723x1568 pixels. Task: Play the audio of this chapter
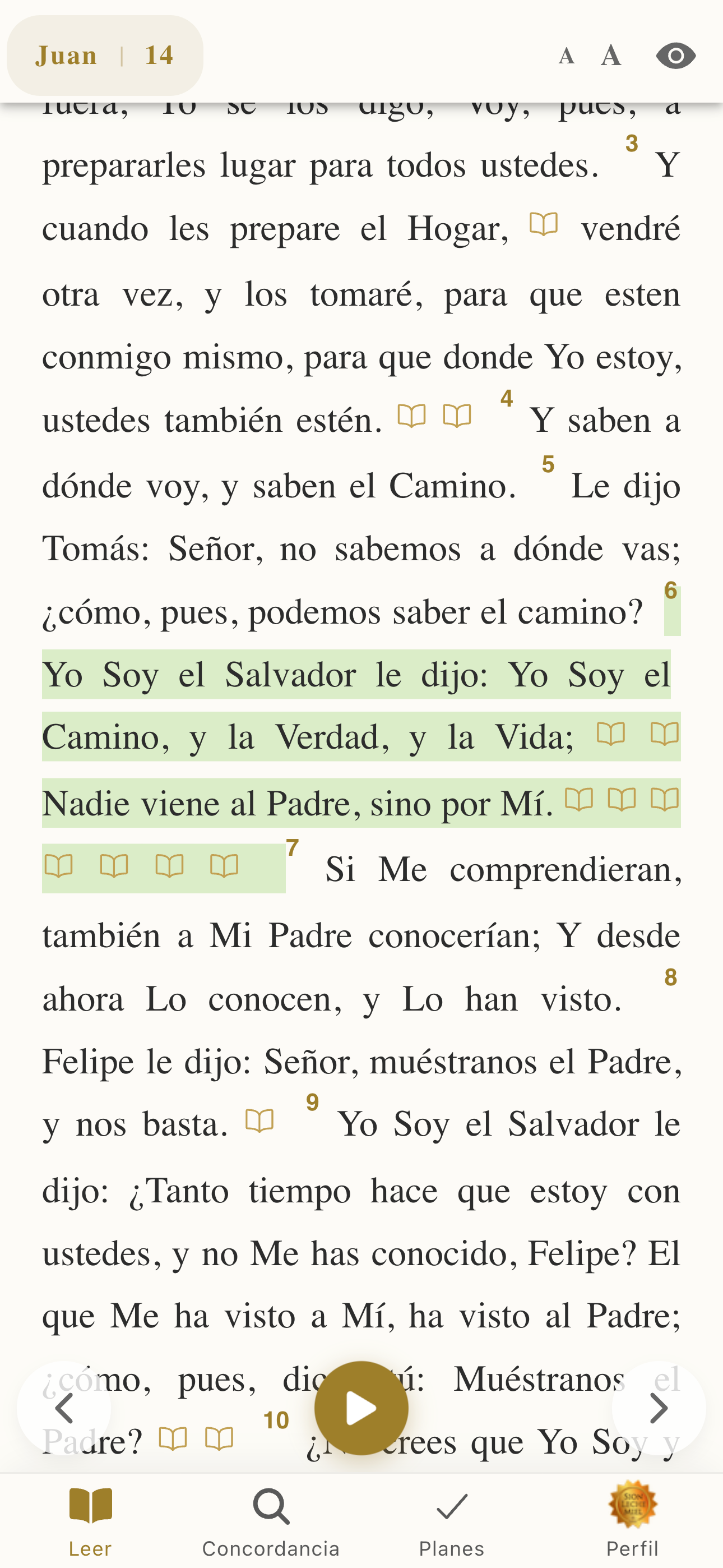pyautogui.click(x=361, y=1407)
